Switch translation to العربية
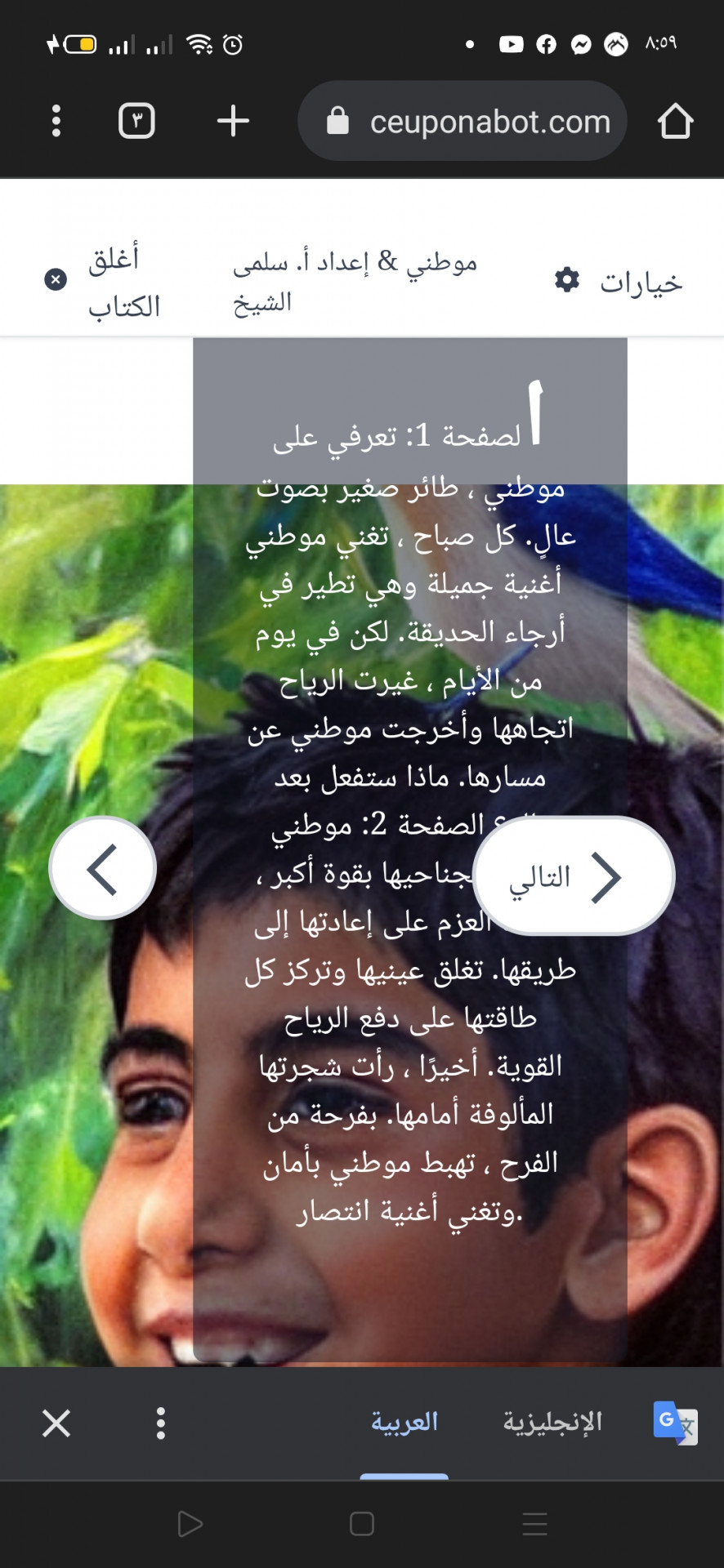 404,1423
